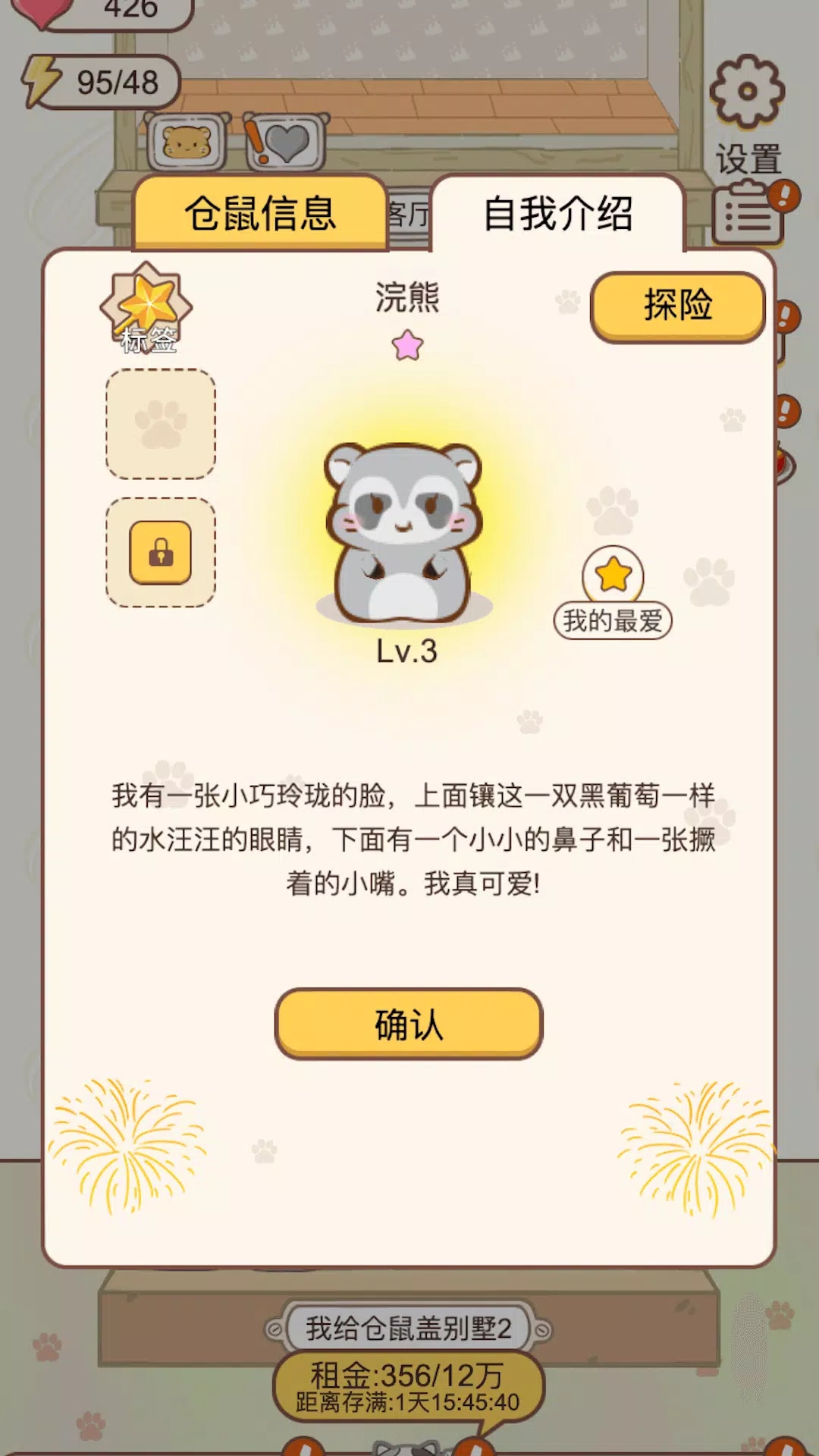
Task: Switch to the 仓鼠信息 tab
Action: [x=261, y=213]
